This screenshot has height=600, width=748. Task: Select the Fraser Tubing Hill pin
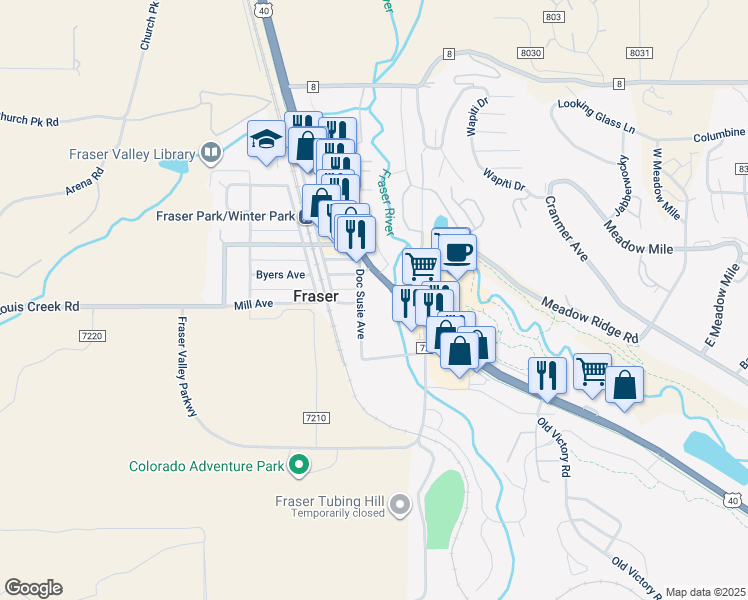pyautogui.click(x=400, y=506)
